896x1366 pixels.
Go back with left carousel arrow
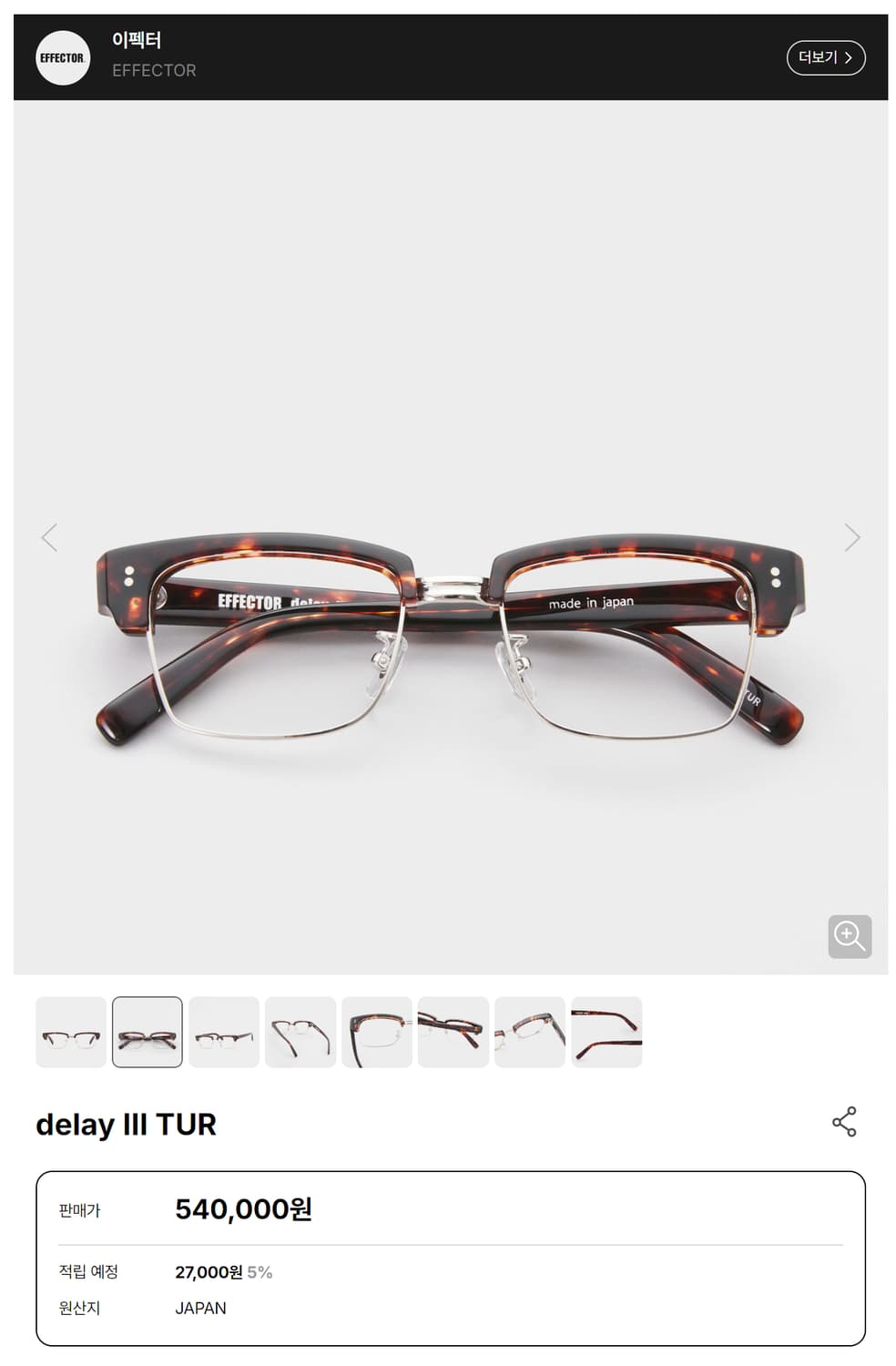[50, 537]
